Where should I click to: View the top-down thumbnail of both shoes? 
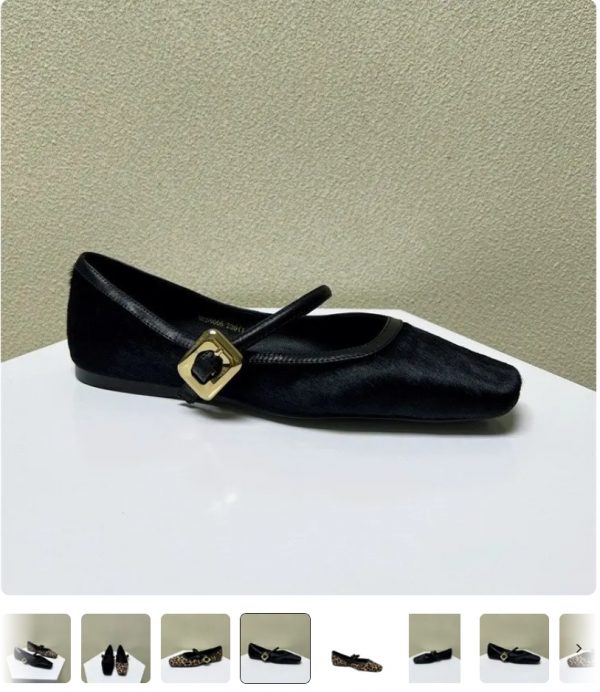click(x=116, y=649)
